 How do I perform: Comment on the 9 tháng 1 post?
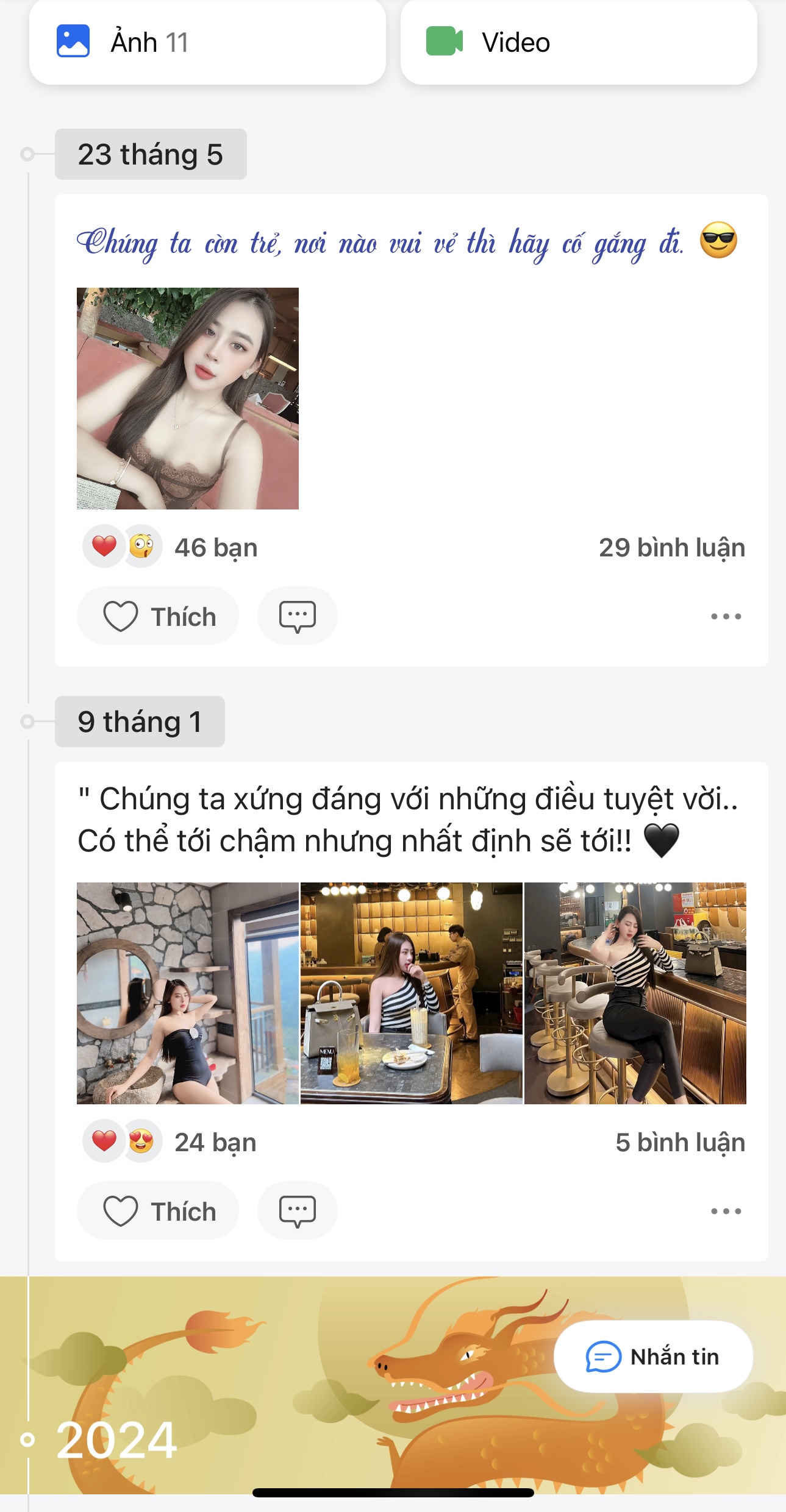click(298, 1211)
